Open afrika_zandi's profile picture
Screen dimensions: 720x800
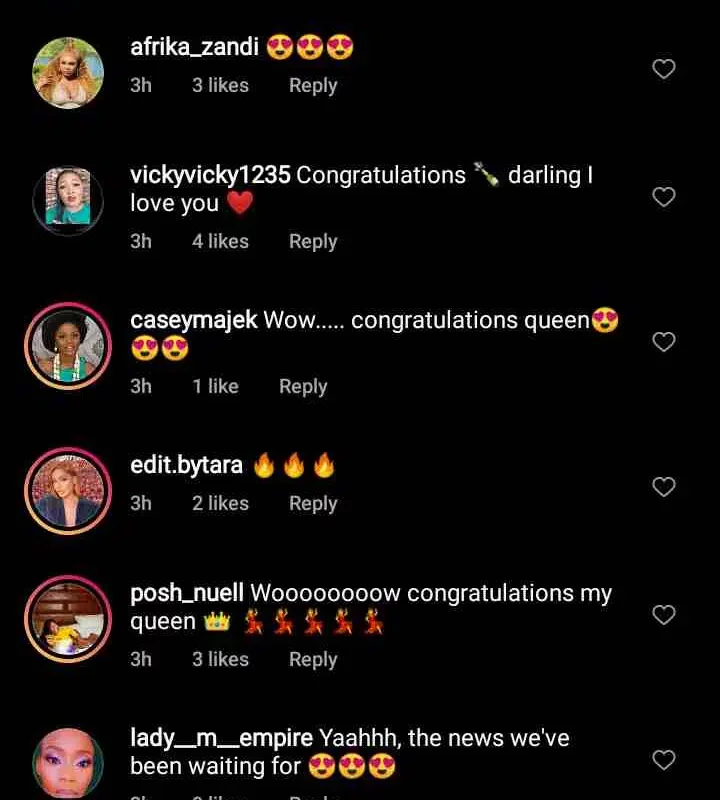point(68,72)
